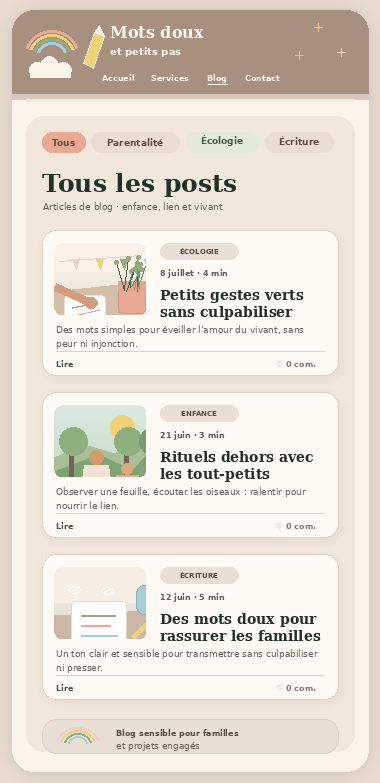
Task: Tap Lire under Petits gestes verts
Action: click(64, 364)
